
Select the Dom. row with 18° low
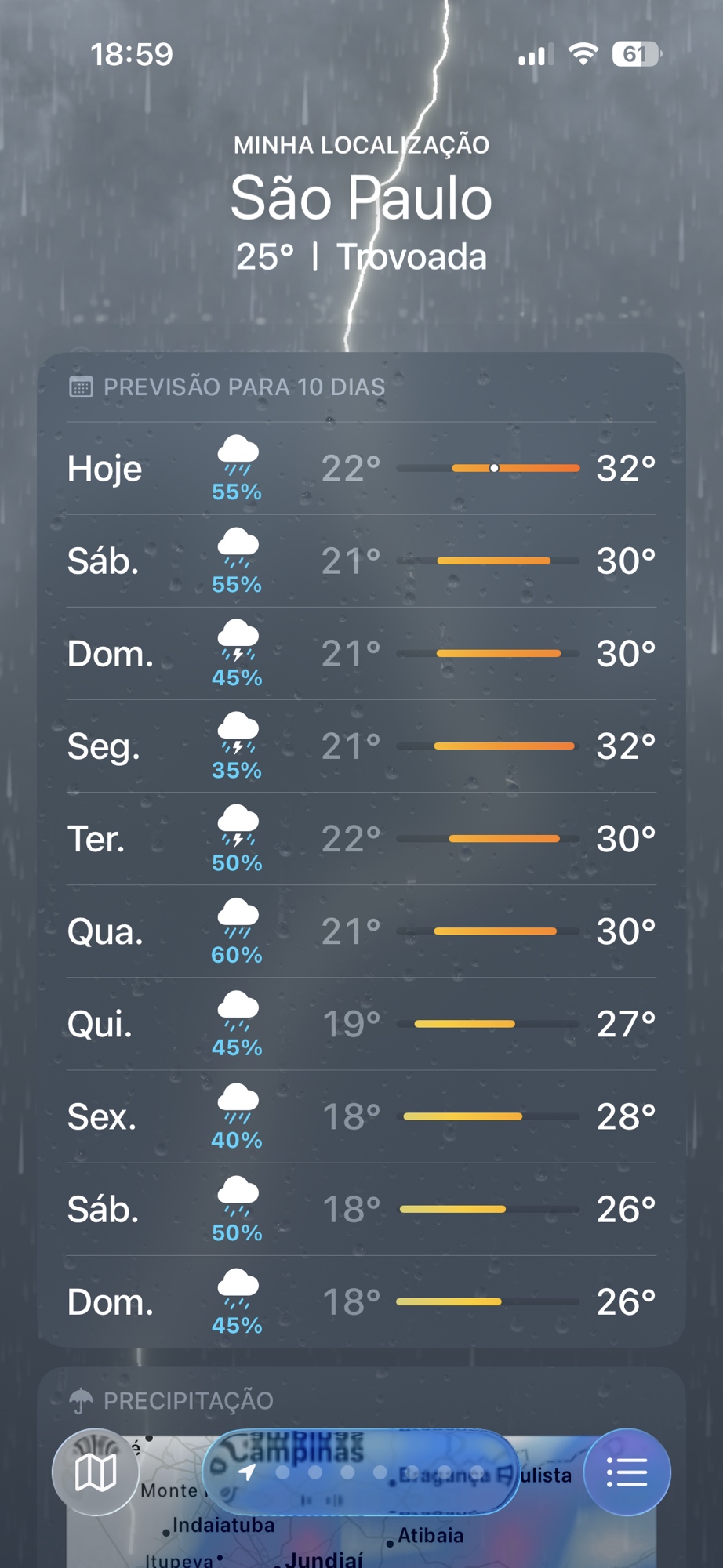point(361,1301)
